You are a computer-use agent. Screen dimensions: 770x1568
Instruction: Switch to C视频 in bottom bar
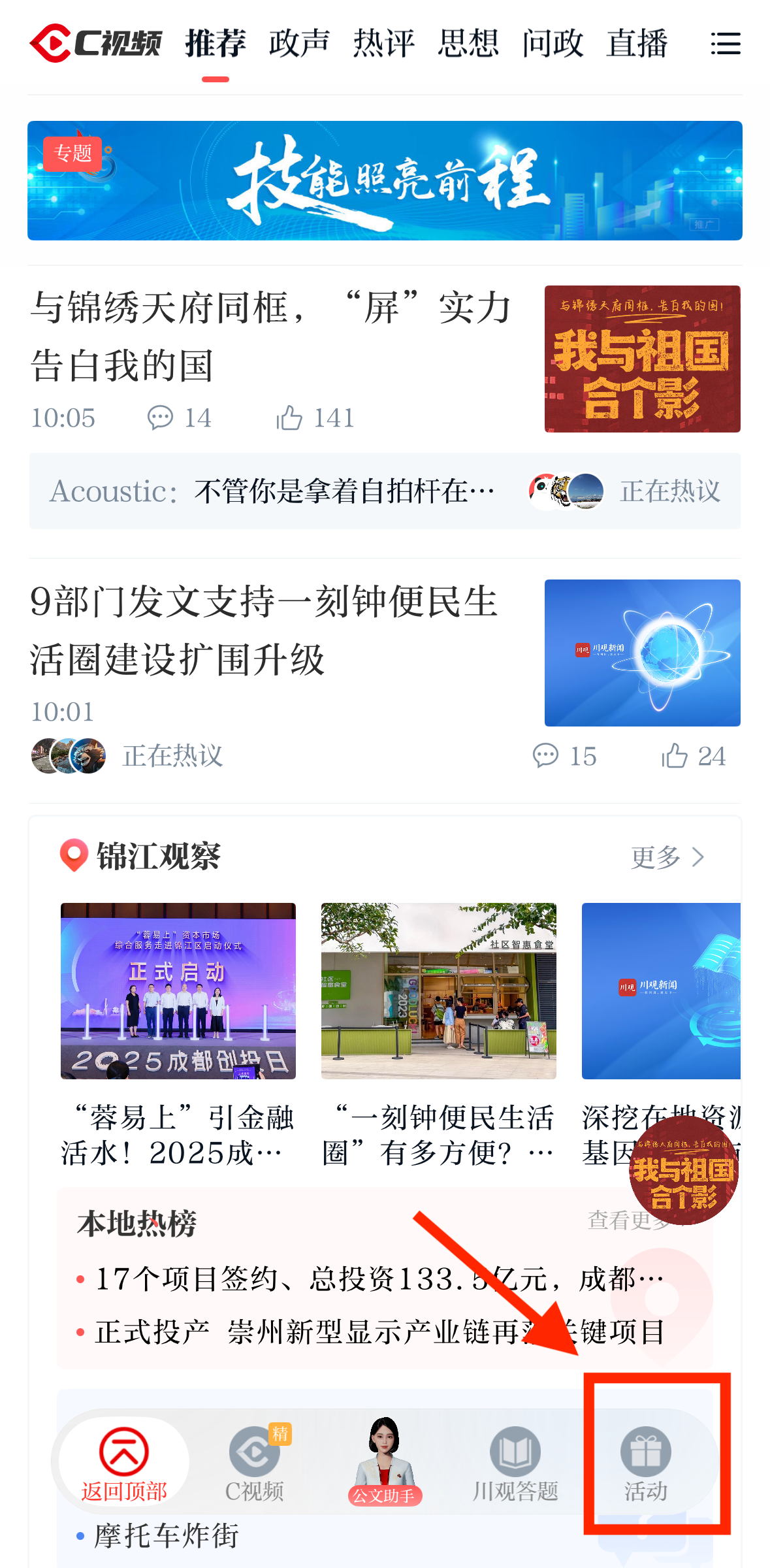point(254,1463)
